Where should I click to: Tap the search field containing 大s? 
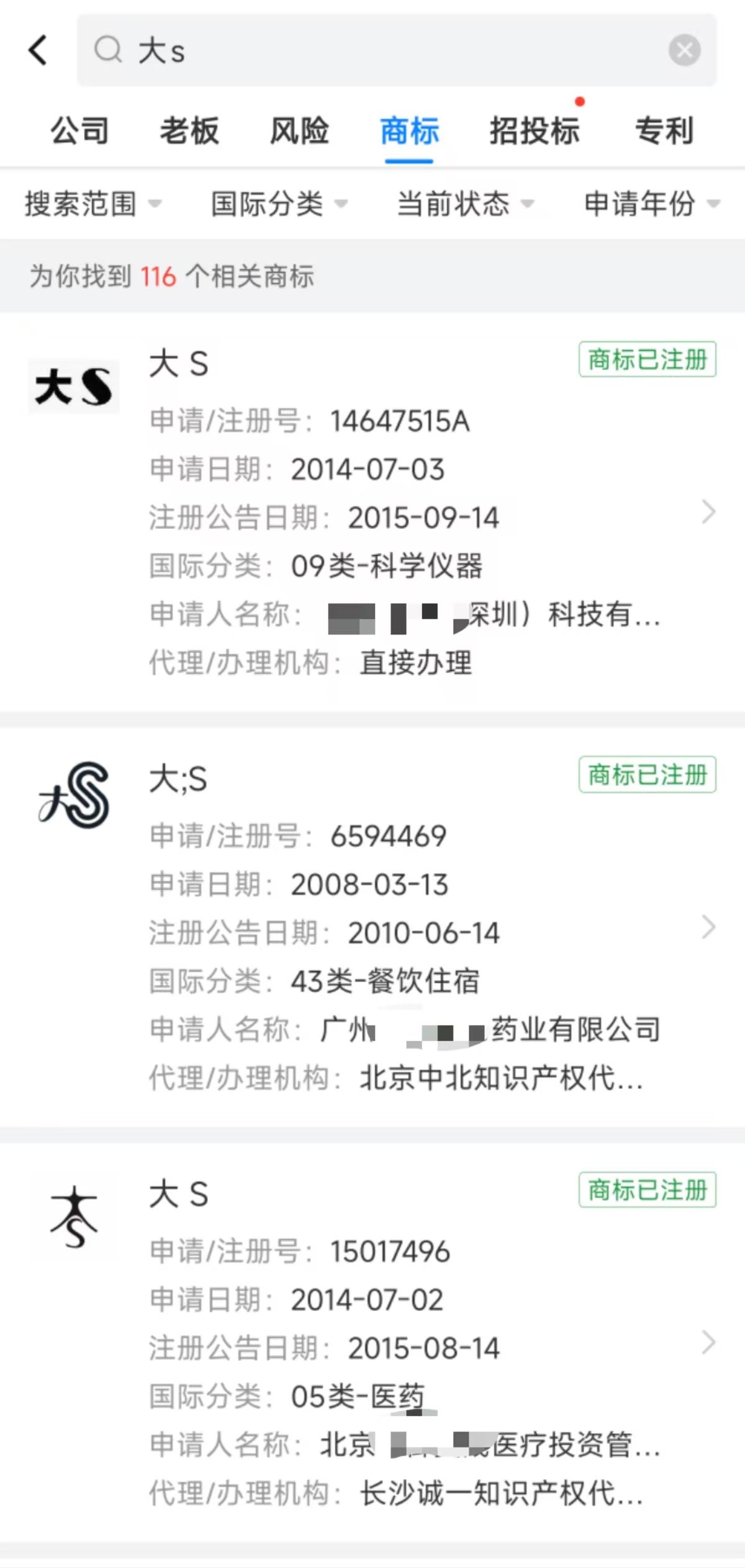point(397,50)
